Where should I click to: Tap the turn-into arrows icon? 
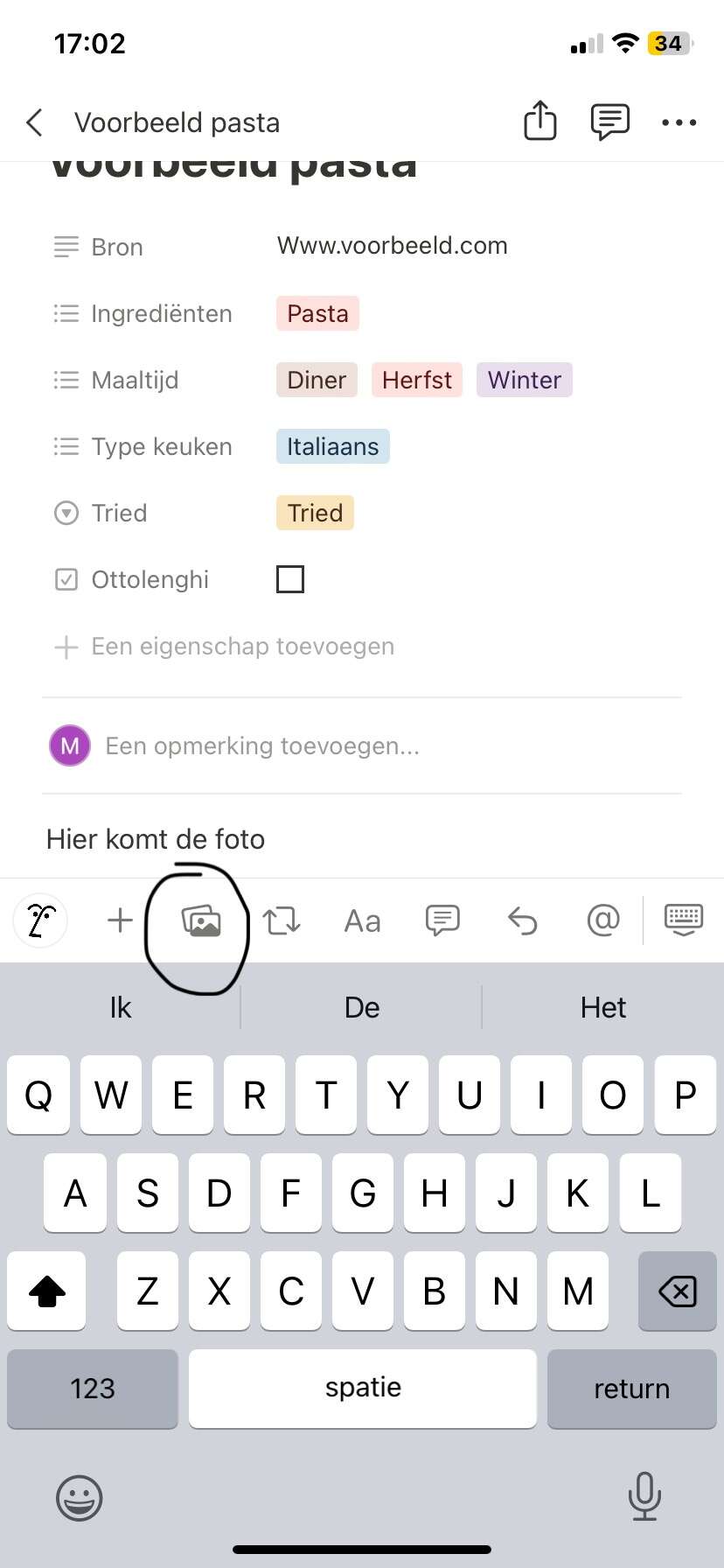(x=282, y=921)
